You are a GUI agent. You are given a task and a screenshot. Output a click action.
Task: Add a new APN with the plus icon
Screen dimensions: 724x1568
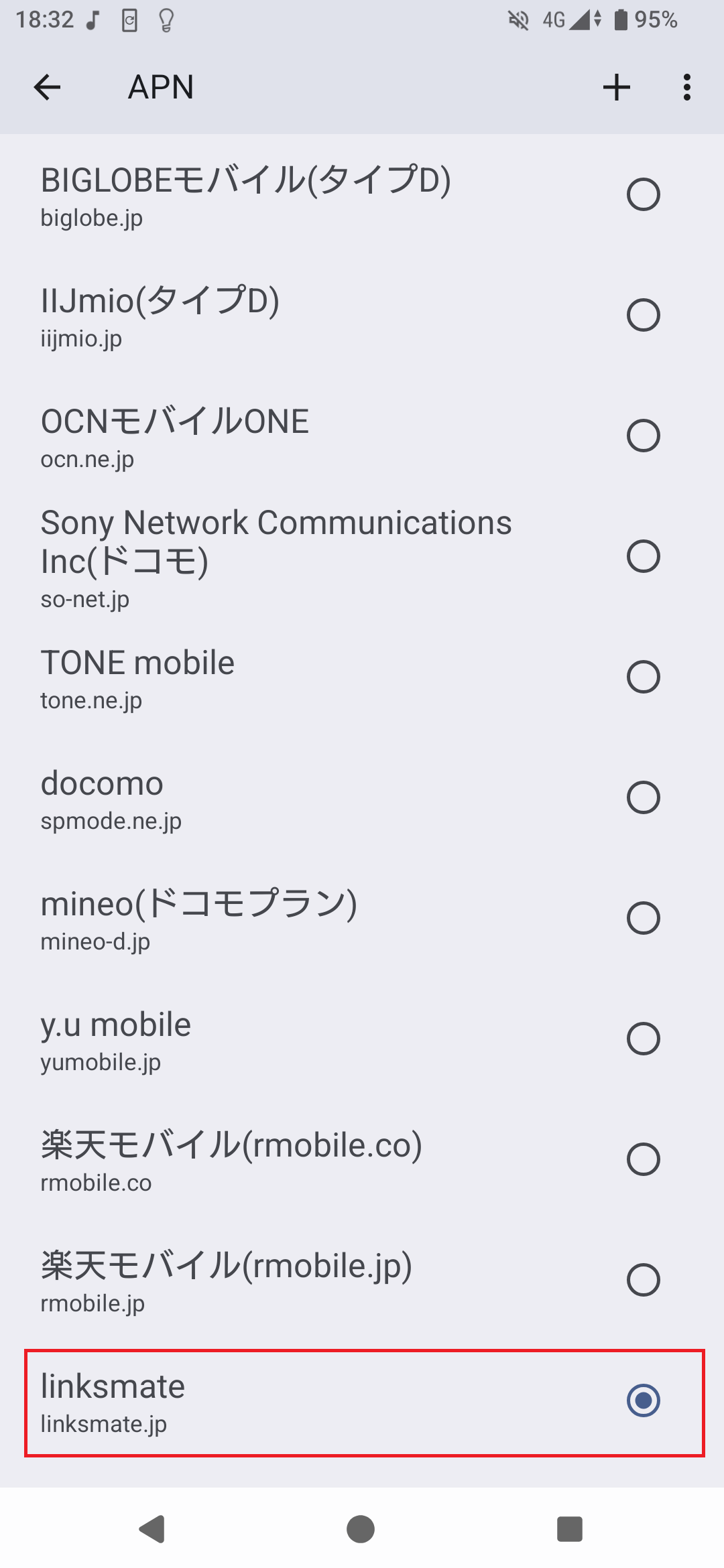click(x=615, y=87)
